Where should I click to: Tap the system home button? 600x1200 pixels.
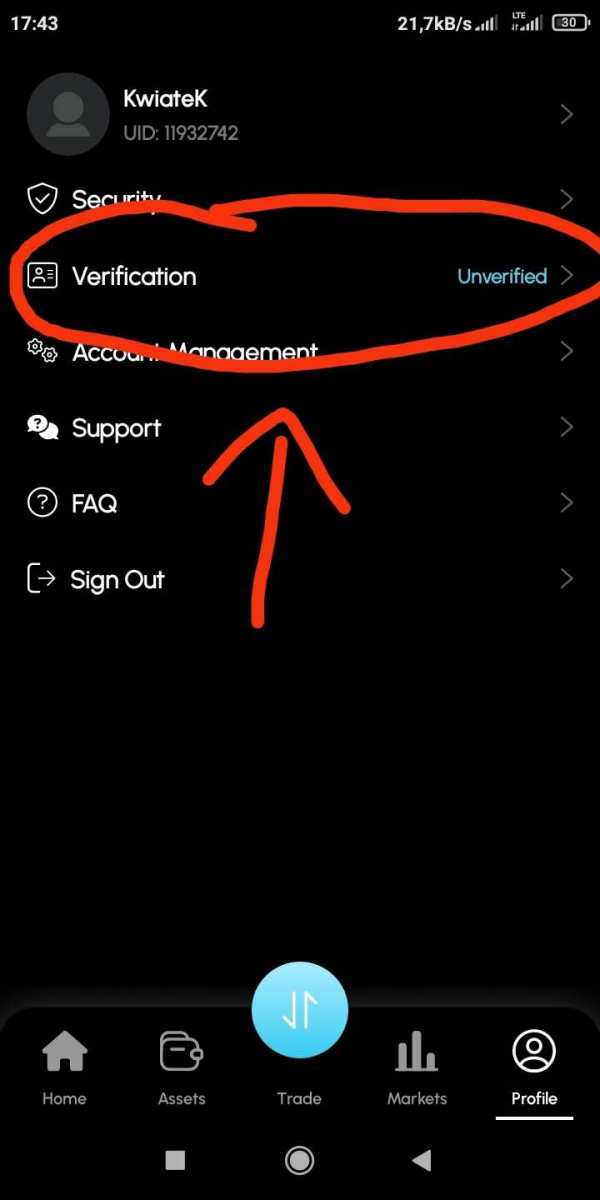[299, 1160]
